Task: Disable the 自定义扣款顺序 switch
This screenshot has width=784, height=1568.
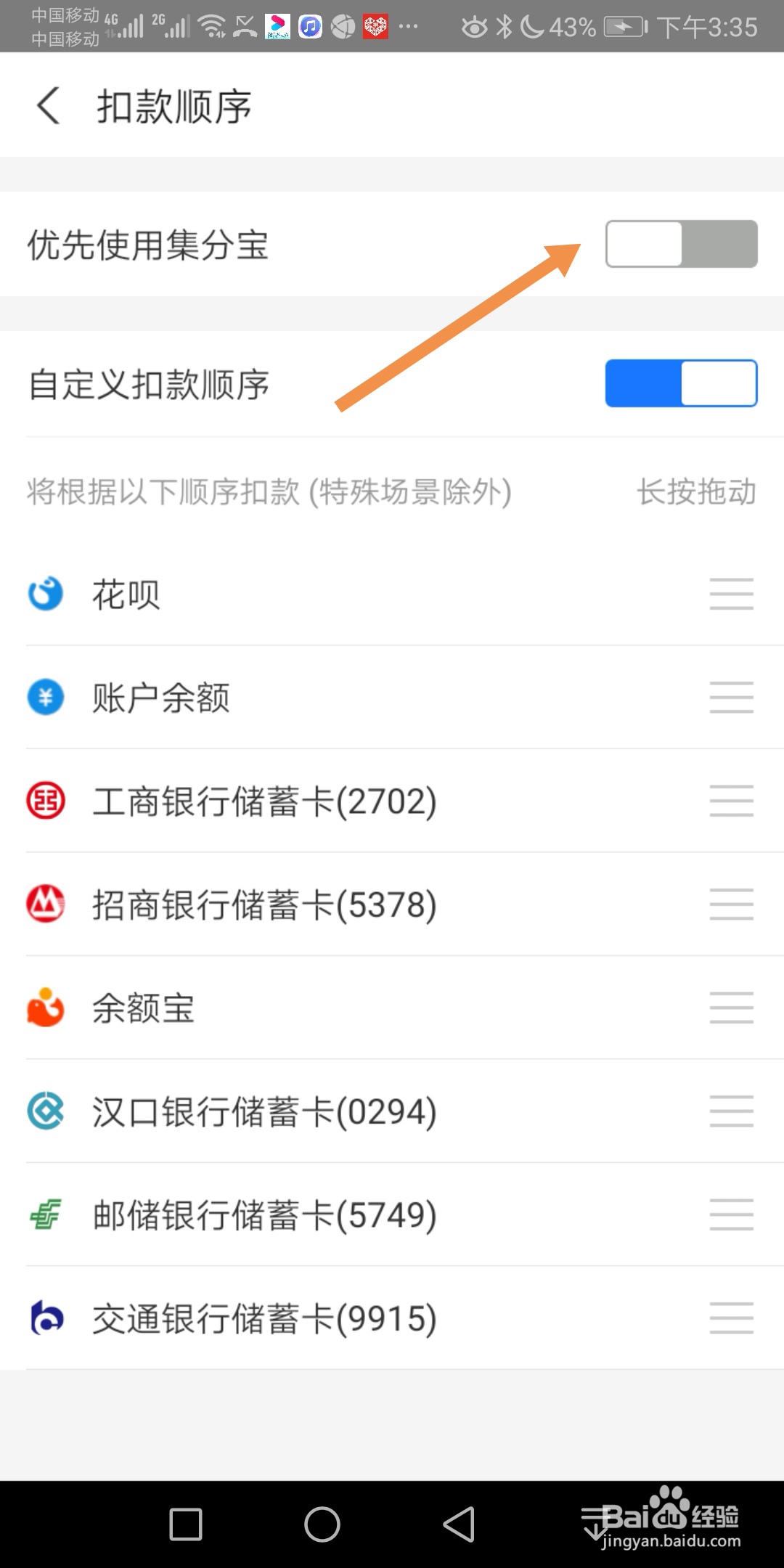Action: point(680,383)
